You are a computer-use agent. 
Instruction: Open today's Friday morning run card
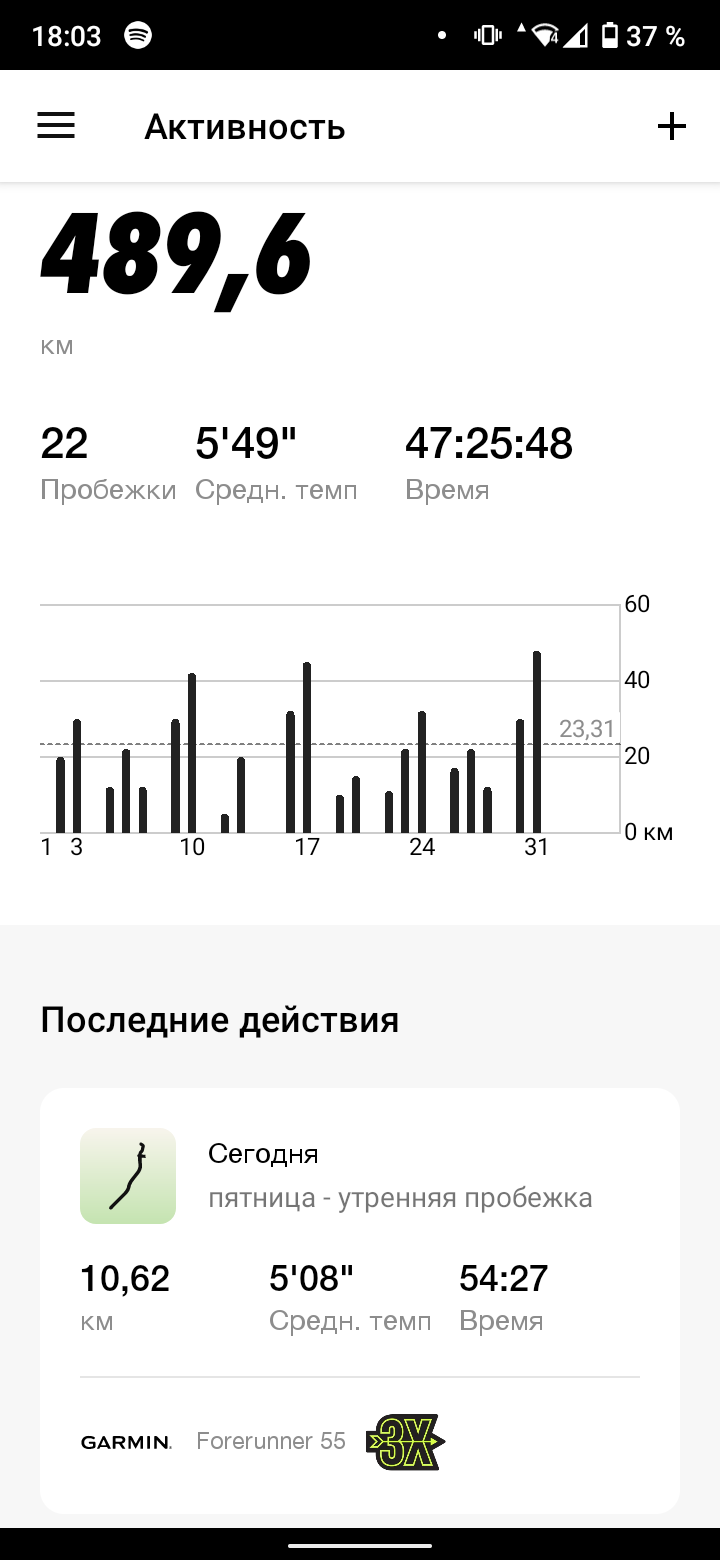coord(360,1300)
